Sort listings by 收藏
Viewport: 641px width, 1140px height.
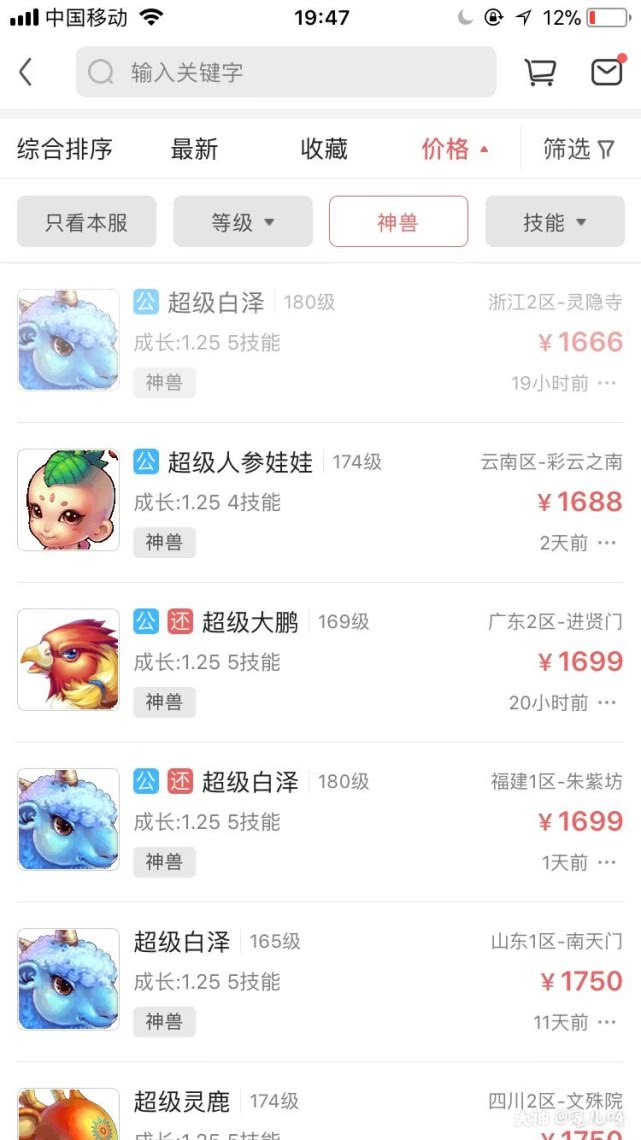(x=324, y=149)
